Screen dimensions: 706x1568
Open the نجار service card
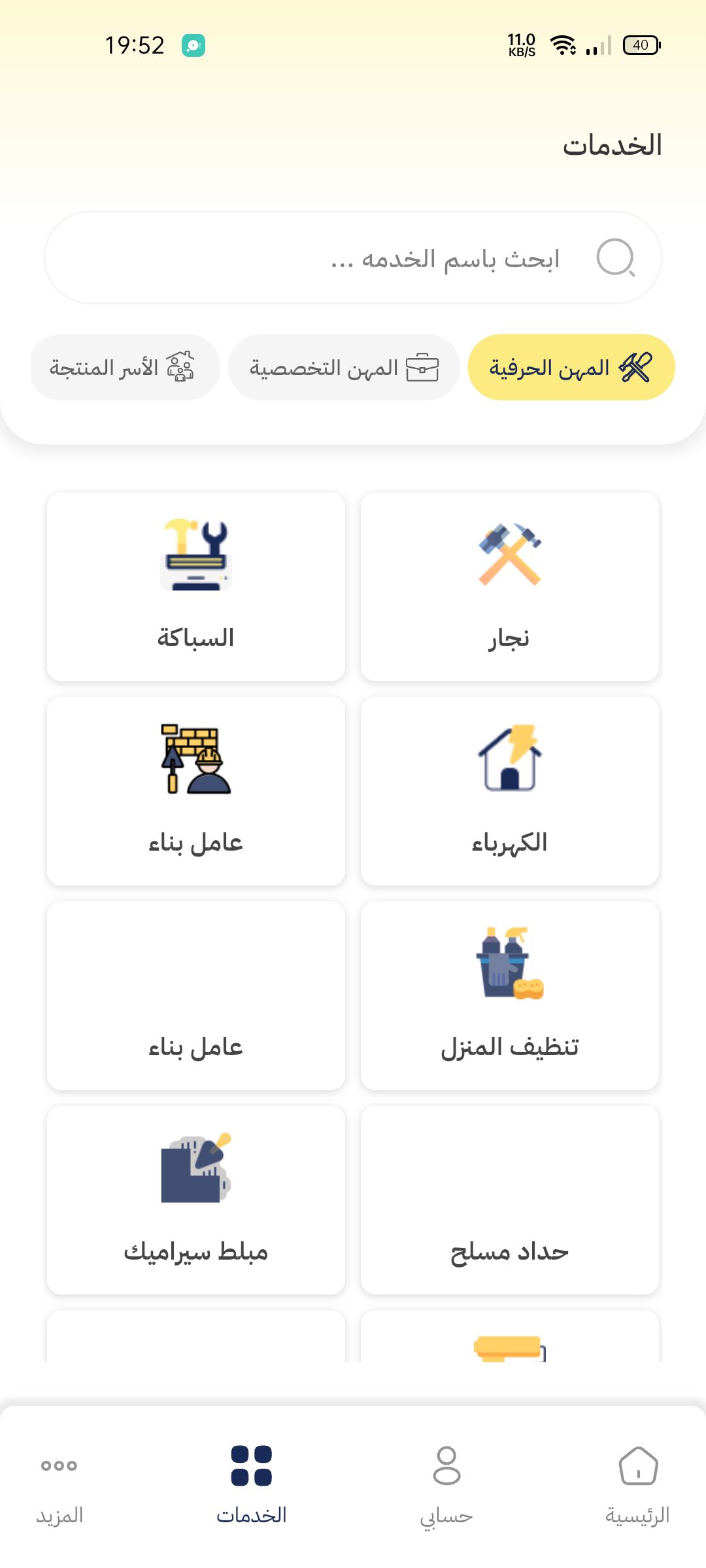[x=509, y=587]
